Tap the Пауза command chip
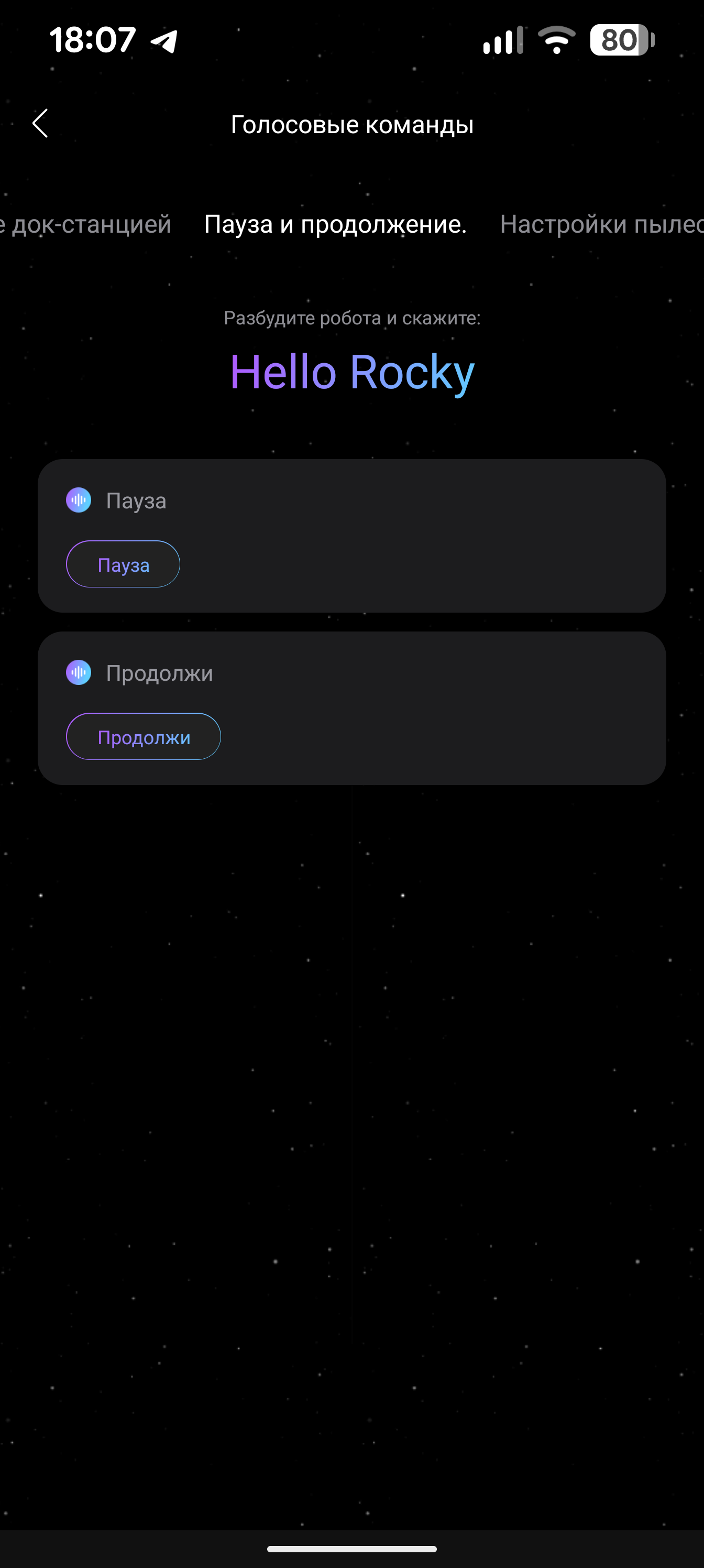The width and height of the screenshot is (704, 1568). point(123,564)
